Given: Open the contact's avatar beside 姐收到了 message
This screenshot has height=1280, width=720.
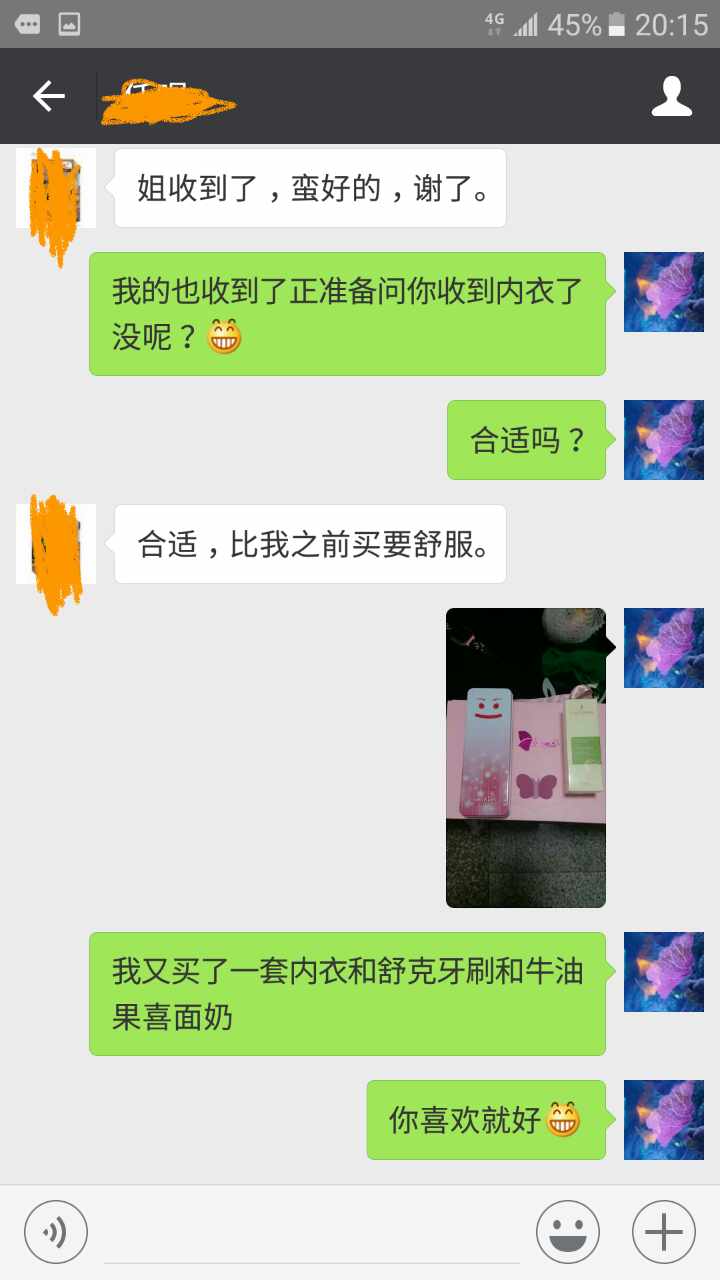Looking at the screenshot, I should [56, 188].
